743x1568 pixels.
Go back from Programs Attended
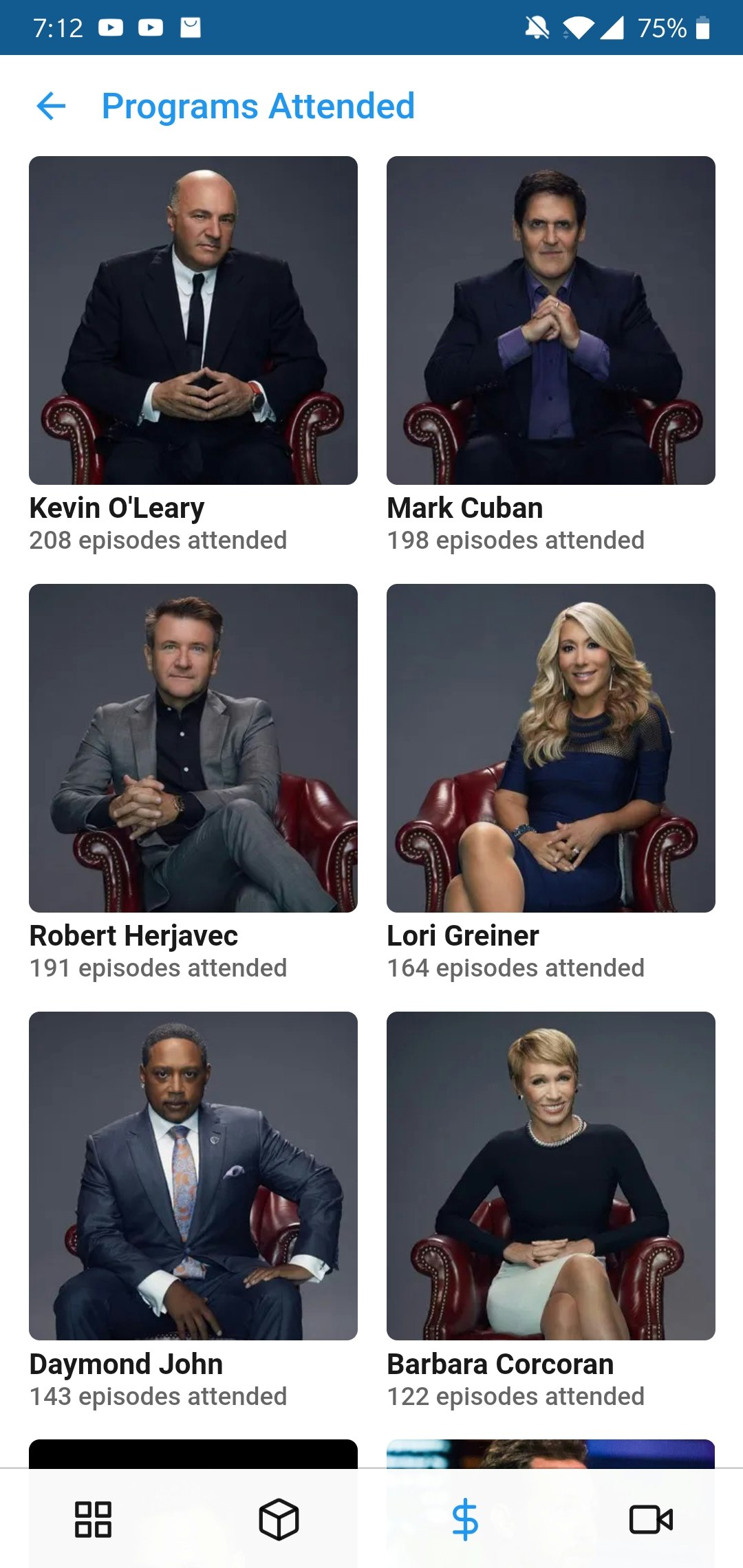[x=52, y=106]
